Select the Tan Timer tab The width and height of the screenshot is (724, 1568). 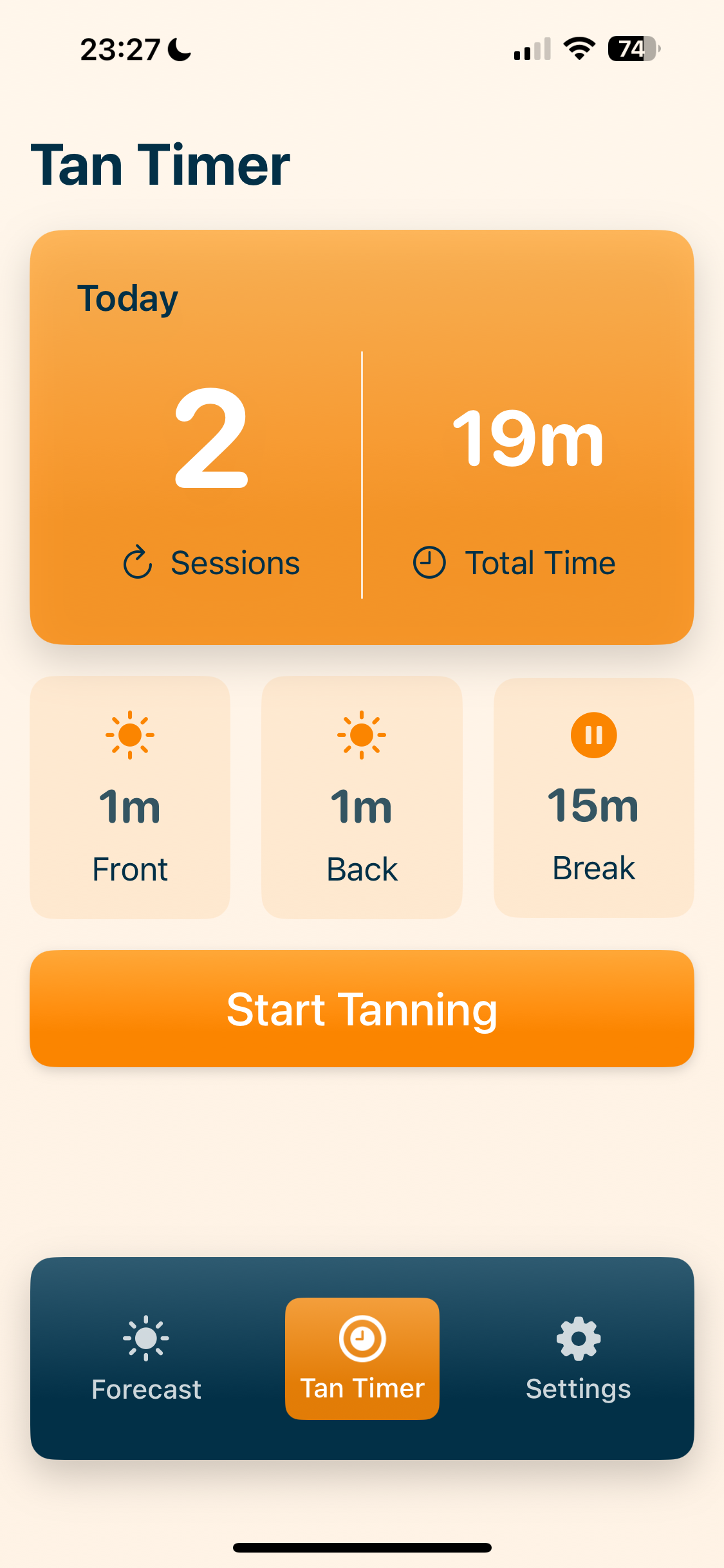point(362,1358)
